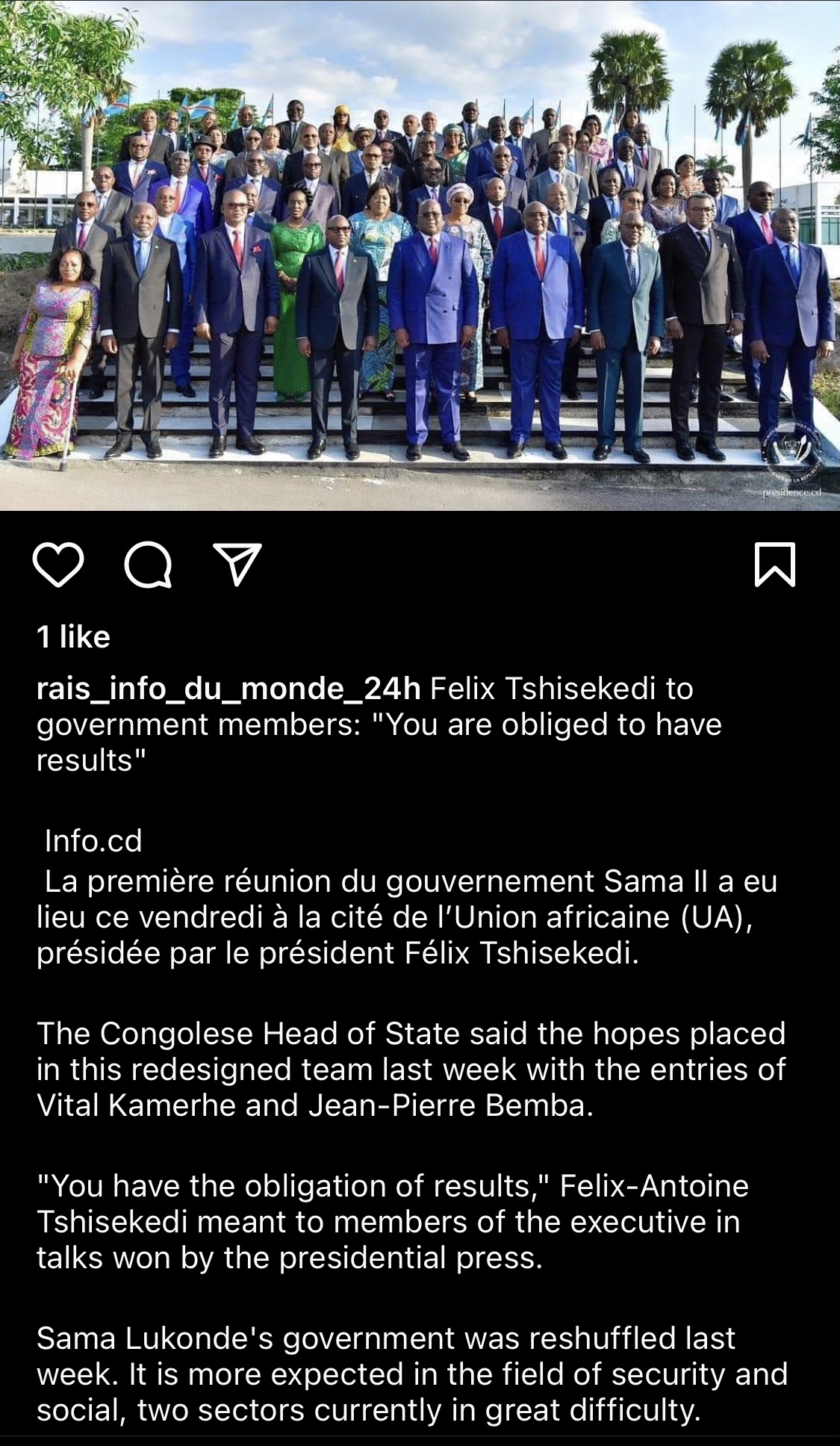Open the government group photo
This screenshot has height=1446, width=840.
[420, 254]
